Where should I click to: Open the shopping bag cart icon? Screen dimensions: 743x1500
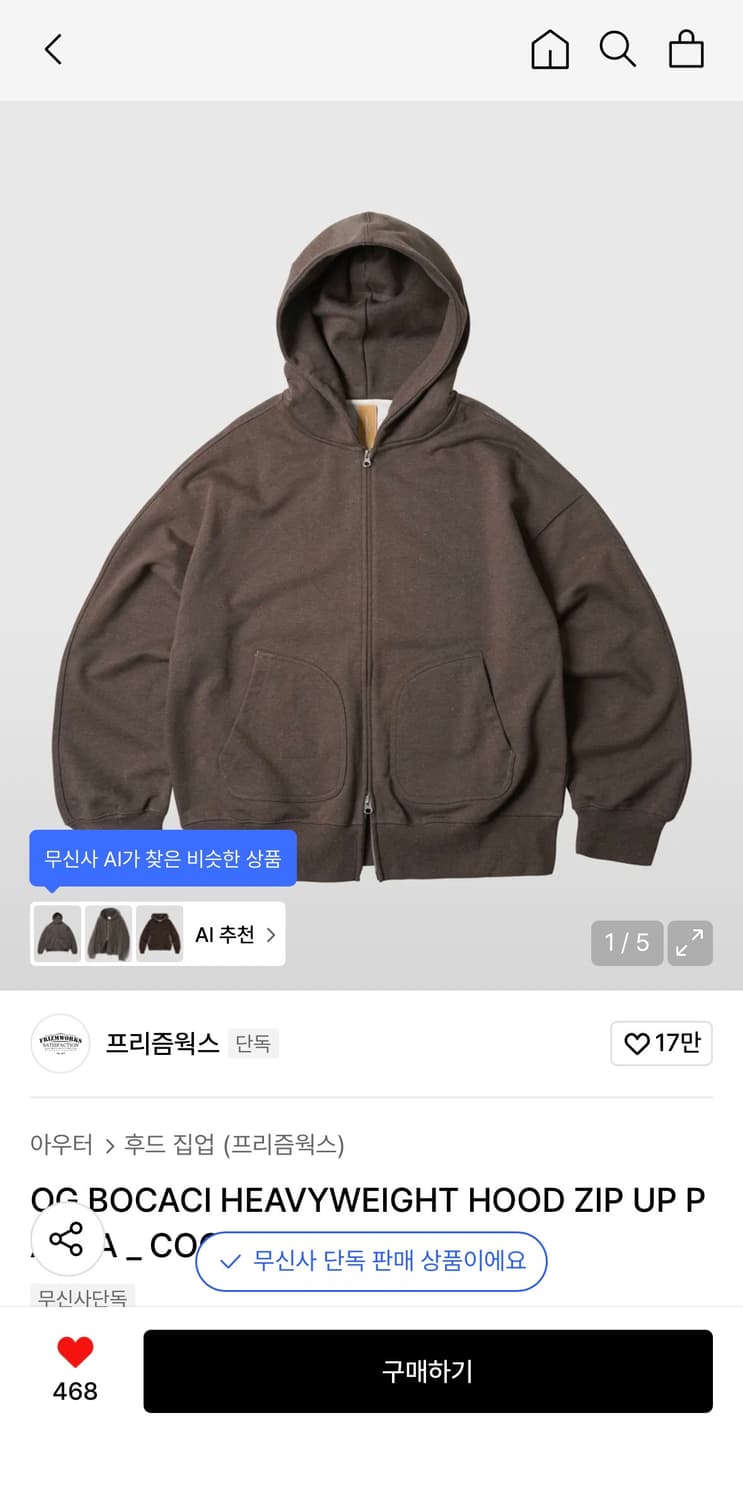click(x=686, y=48)
